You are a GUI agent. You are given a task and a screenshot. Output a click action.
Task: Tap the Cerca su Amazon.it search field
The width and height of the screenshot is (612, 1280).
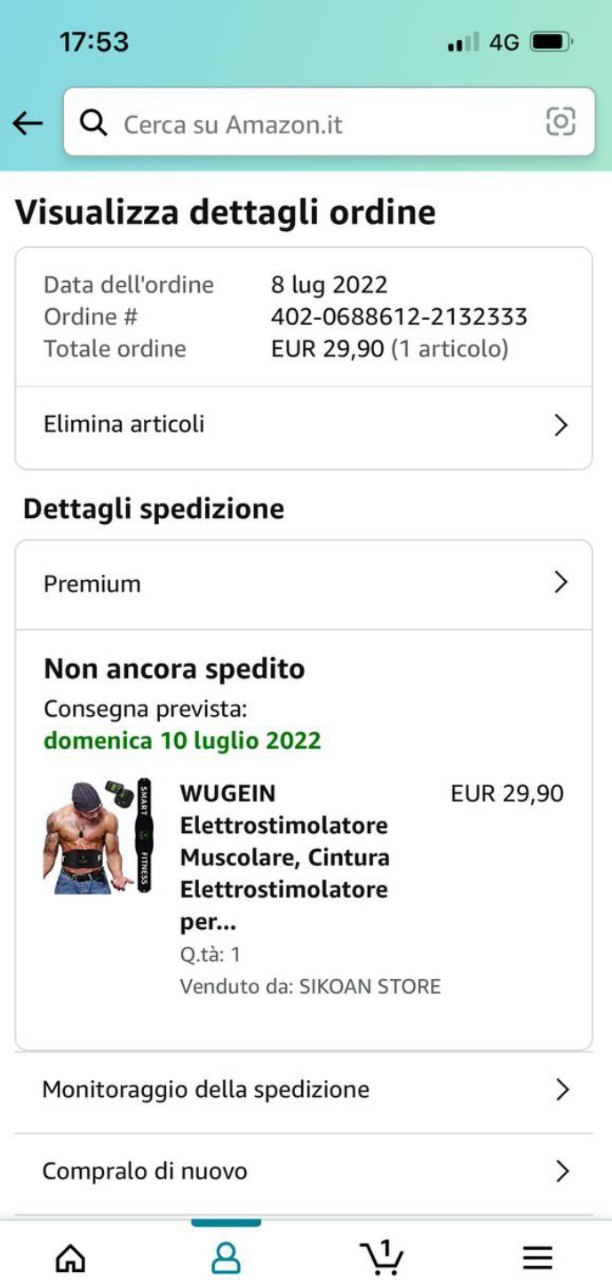[x=330, y=122]
